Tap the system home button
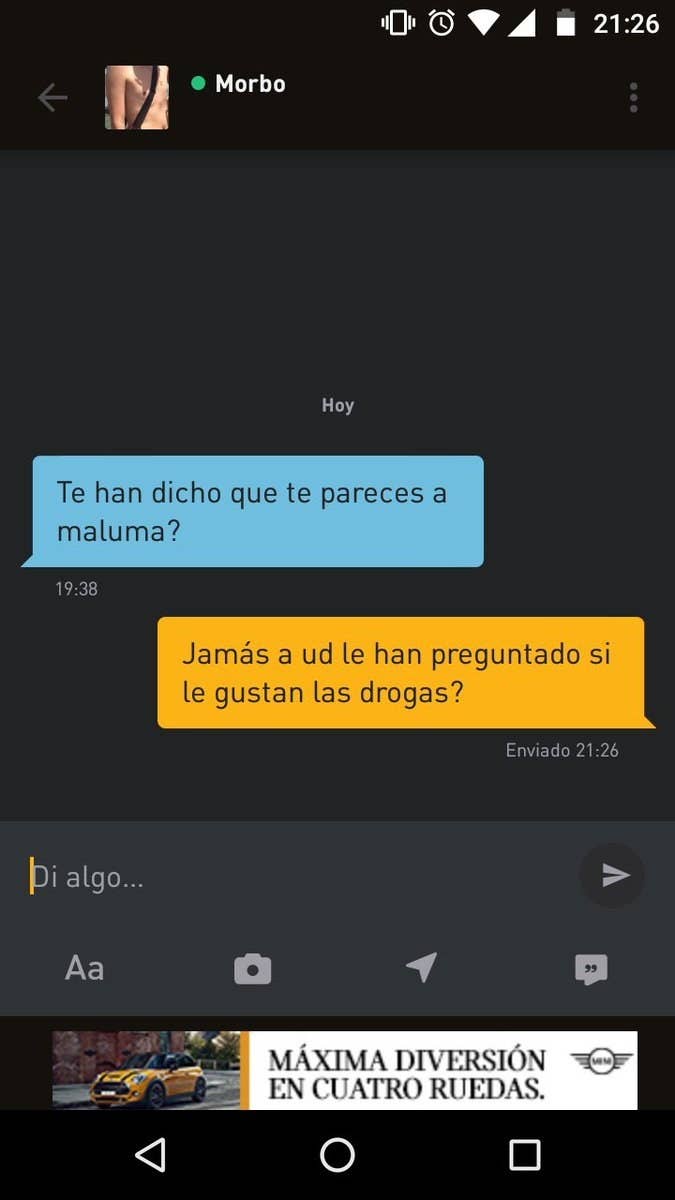 tap(337, 1155)
